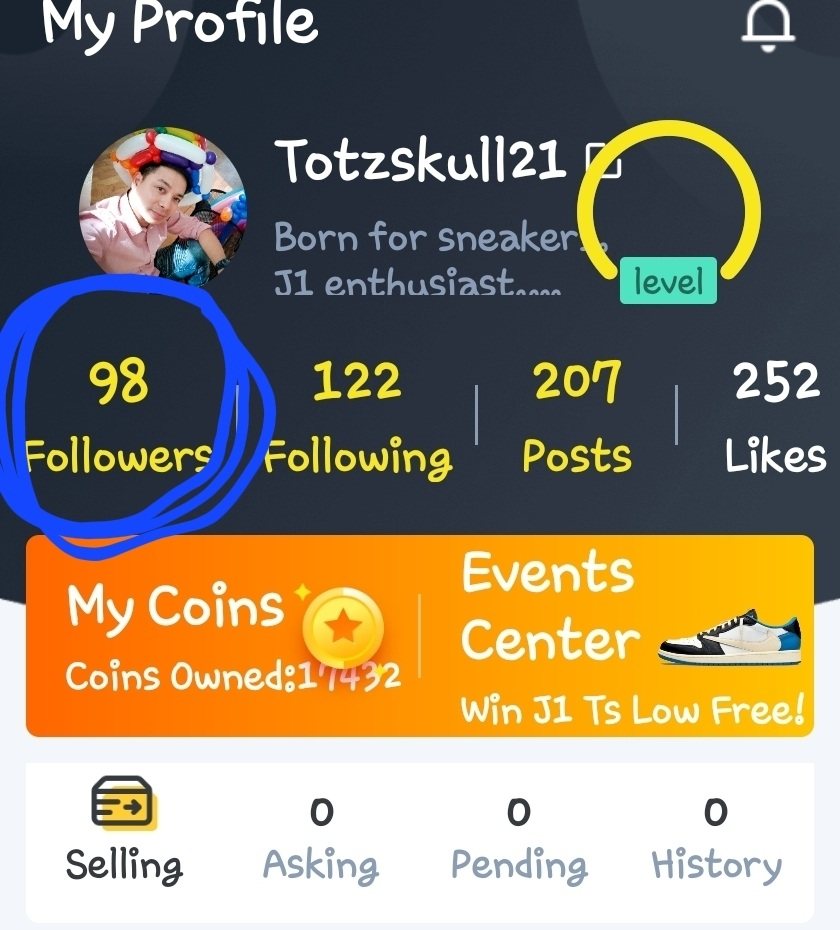840x930 pixels.
Task: Show the 207 Posts
Action: (577, 418)
